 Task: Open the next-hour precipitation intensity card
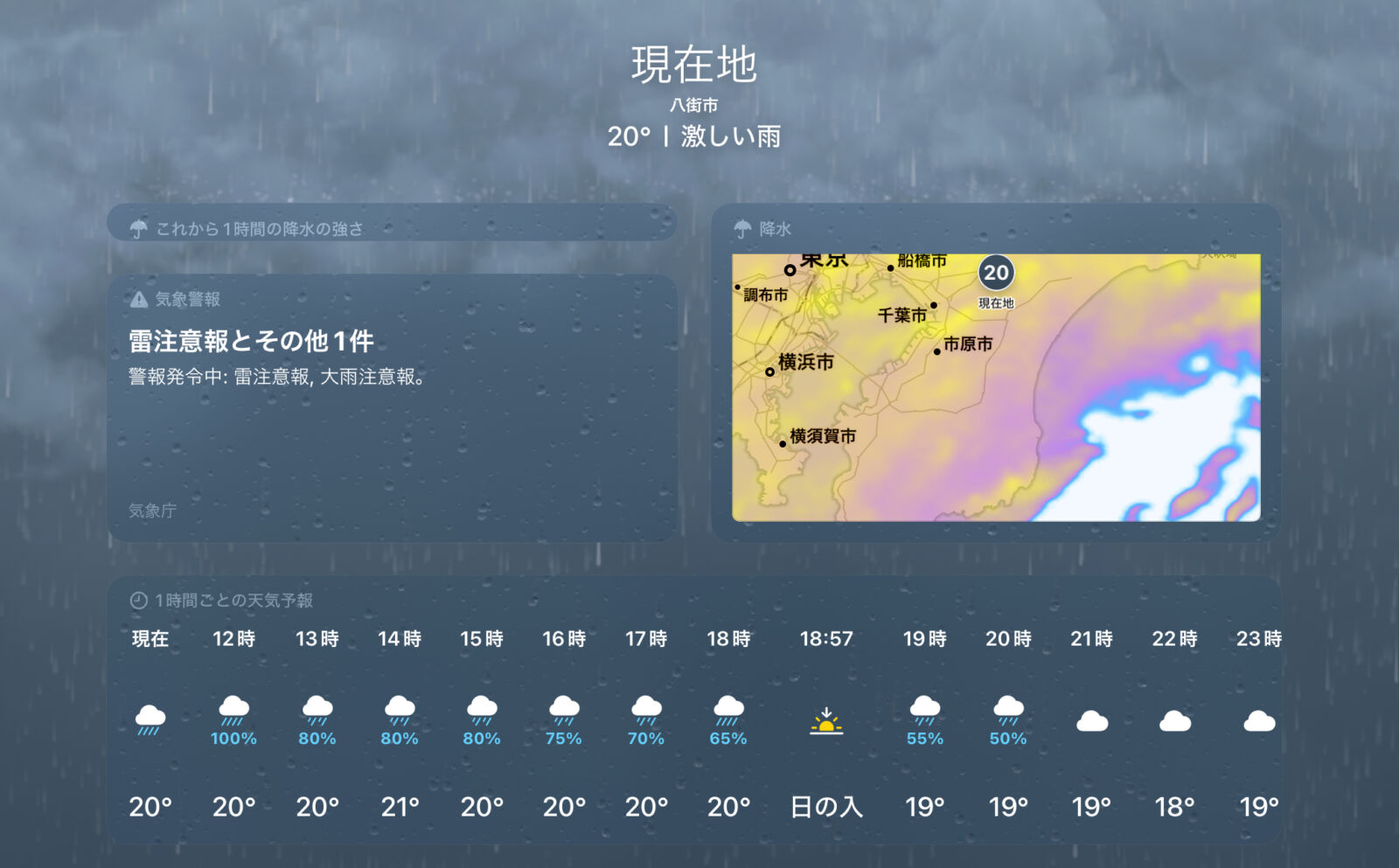tap(392, 225)
